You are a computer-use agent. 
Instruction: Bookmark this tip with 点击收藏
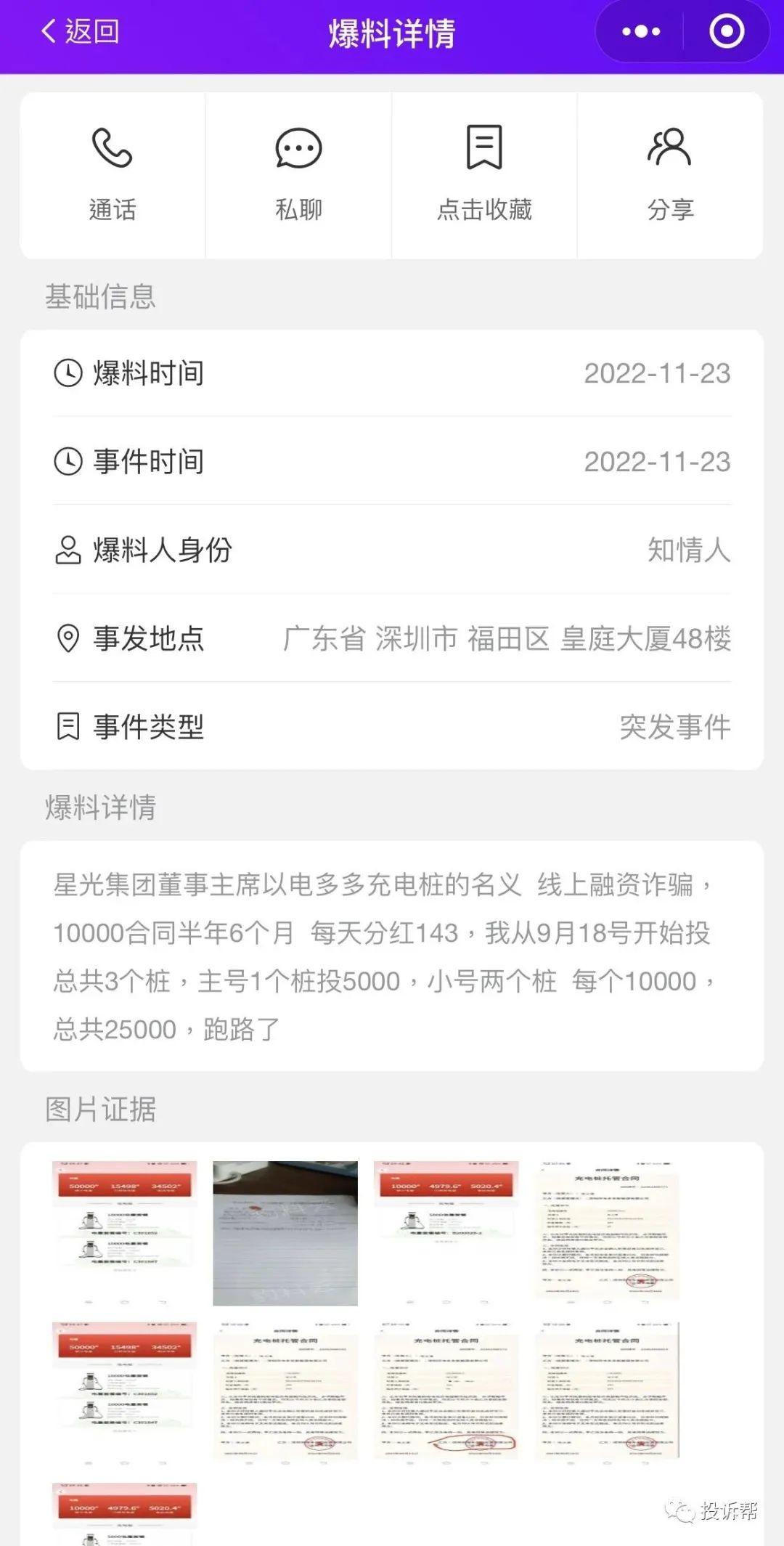(x=484, y=175)
